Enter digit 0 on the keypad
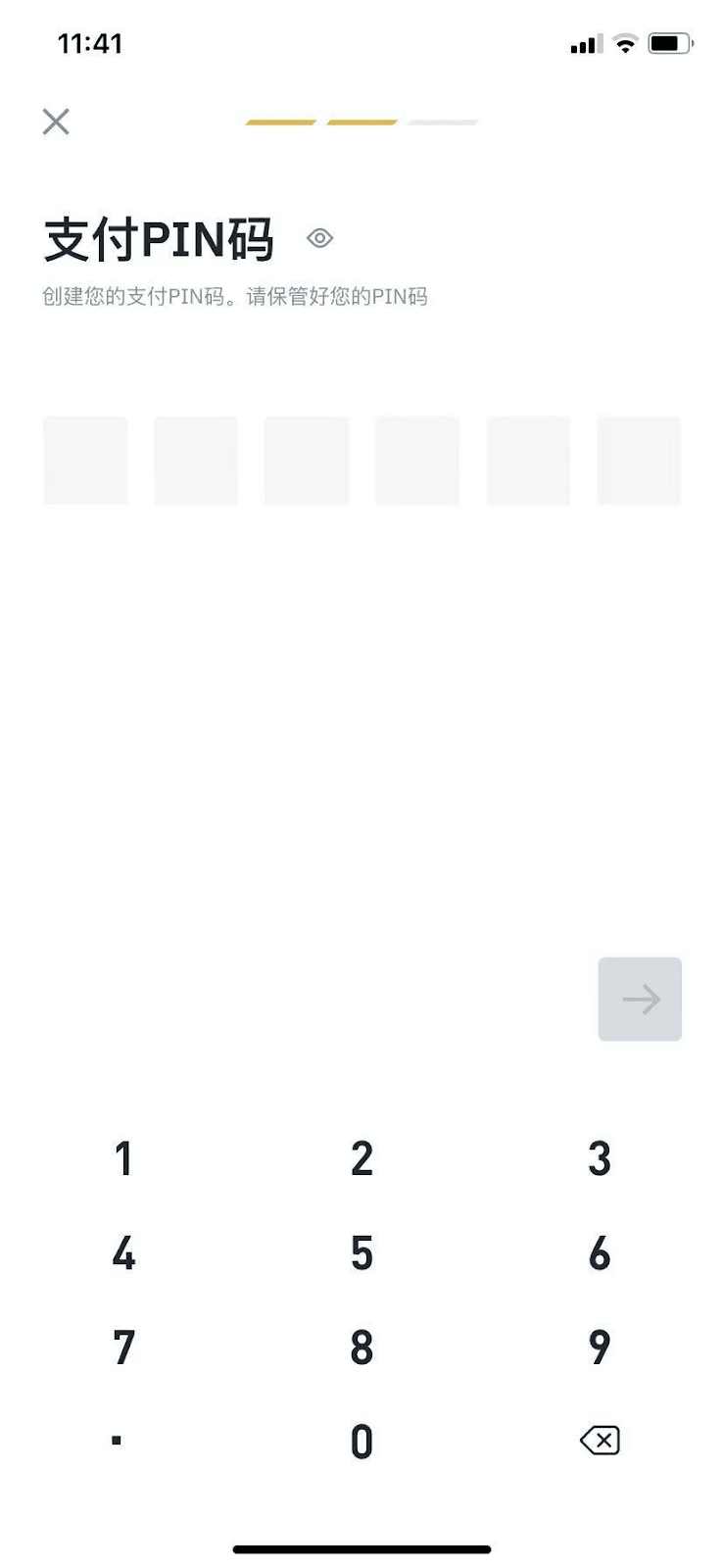 pyautogui.click(x=362, y=1442)
